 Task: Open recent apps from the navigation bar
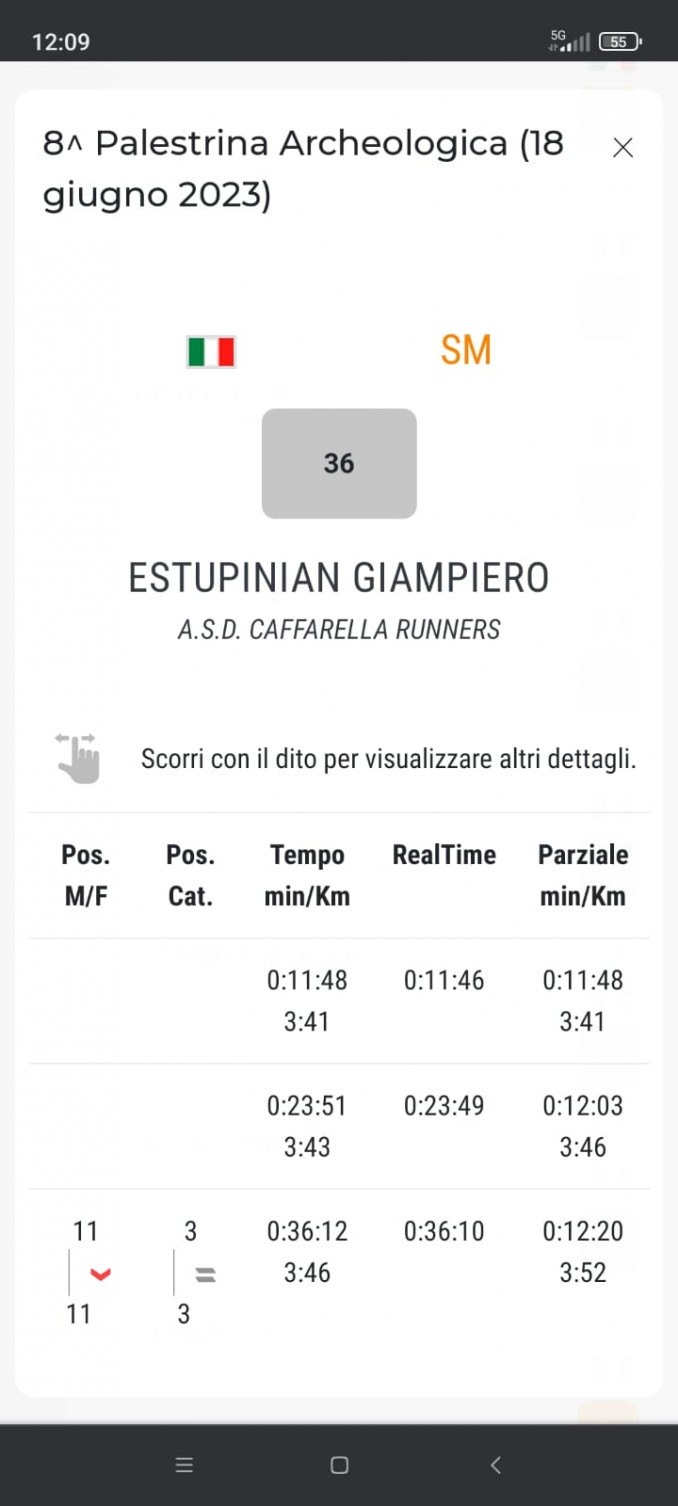184,1465
